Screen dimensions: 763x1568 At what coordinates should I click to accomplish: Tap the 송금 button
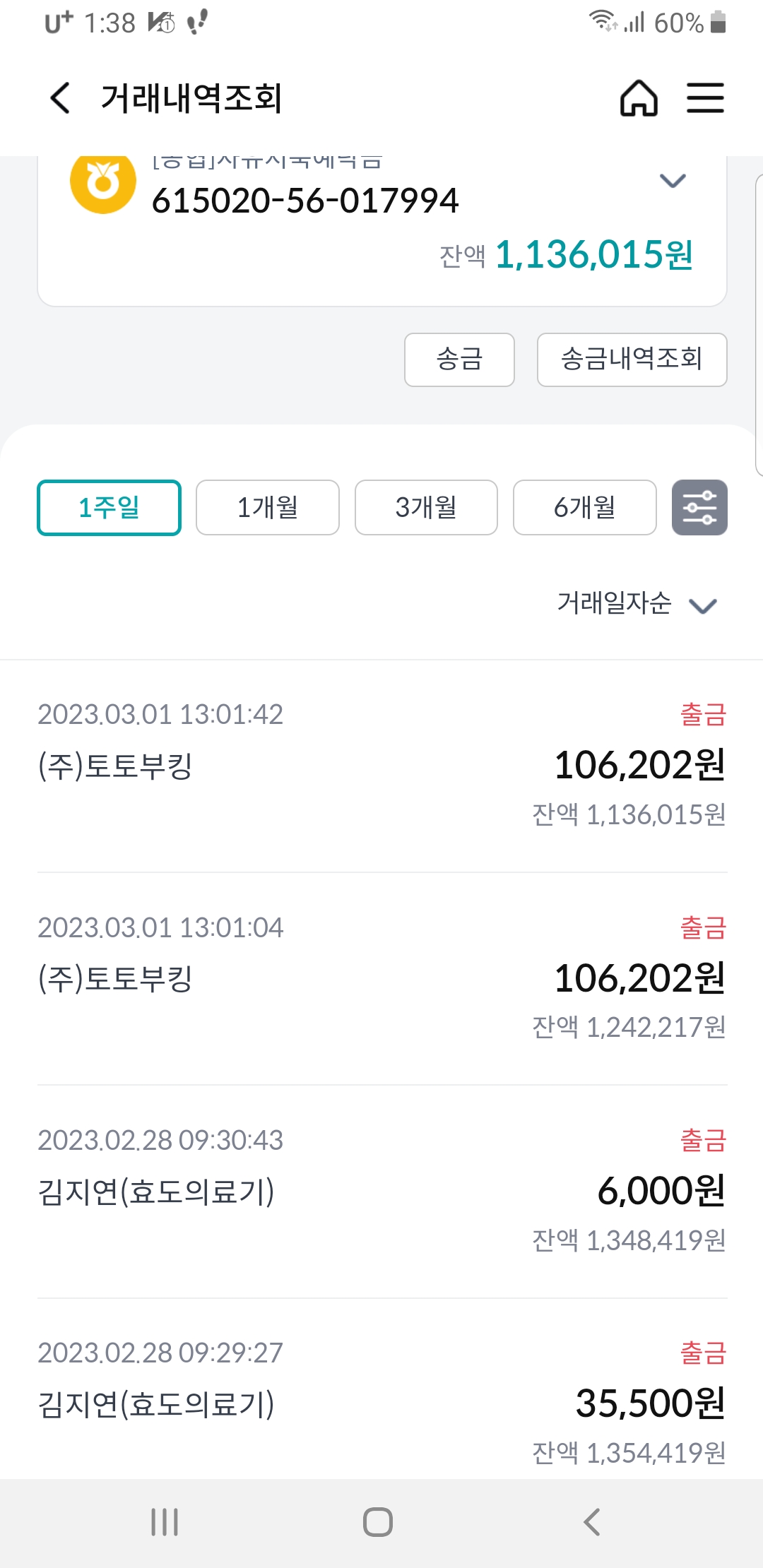(459, 360)
